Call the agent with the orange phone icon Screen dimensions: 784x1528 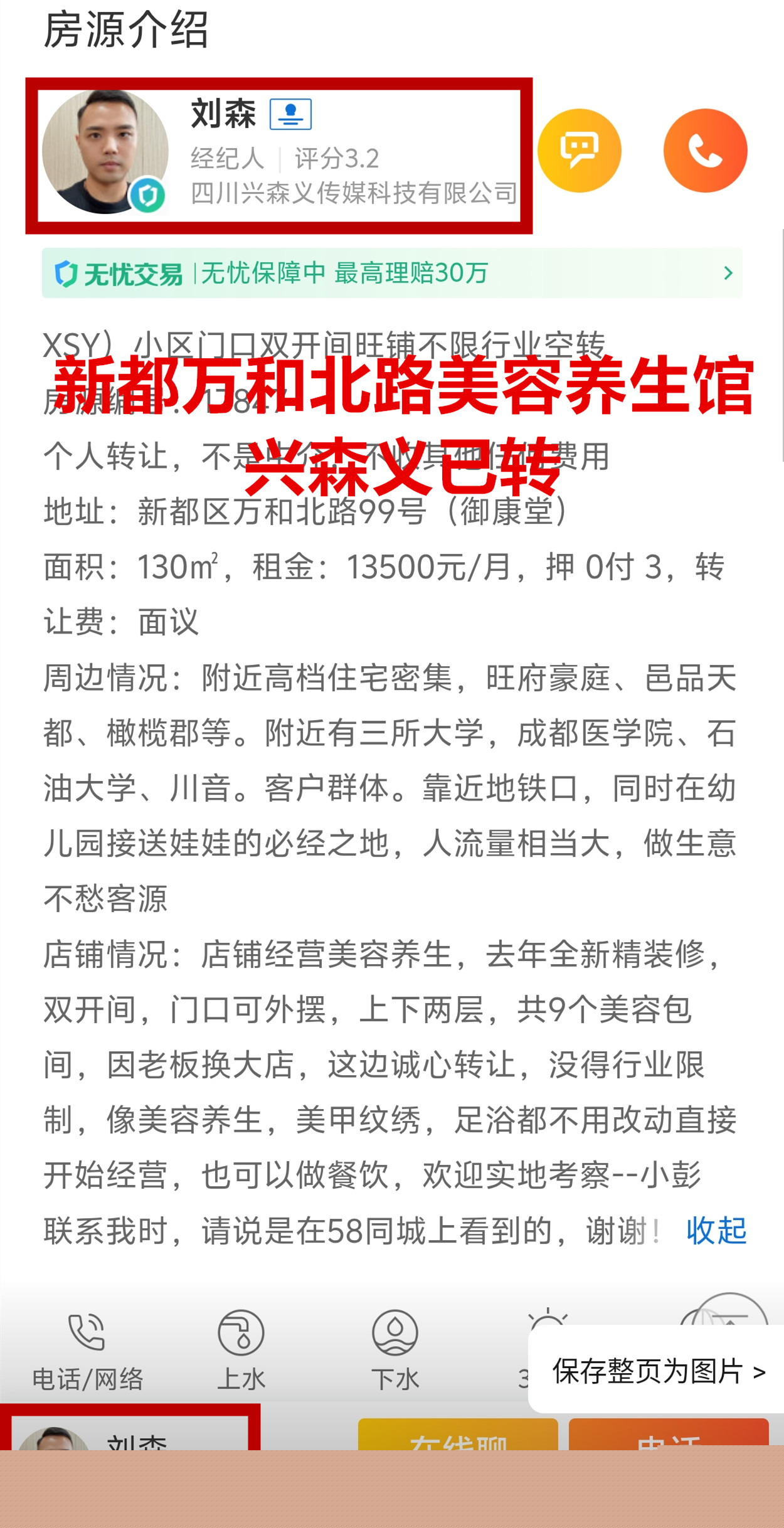tap(705, 151)
